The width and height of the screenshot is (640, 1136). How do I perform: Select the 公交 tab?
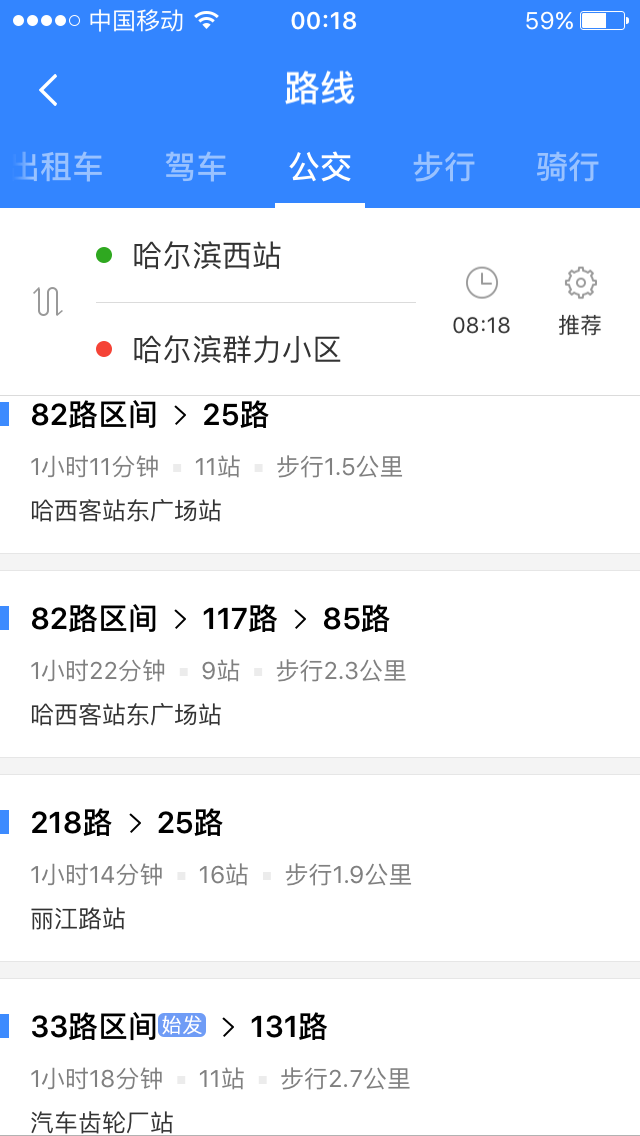click(320, 167)
